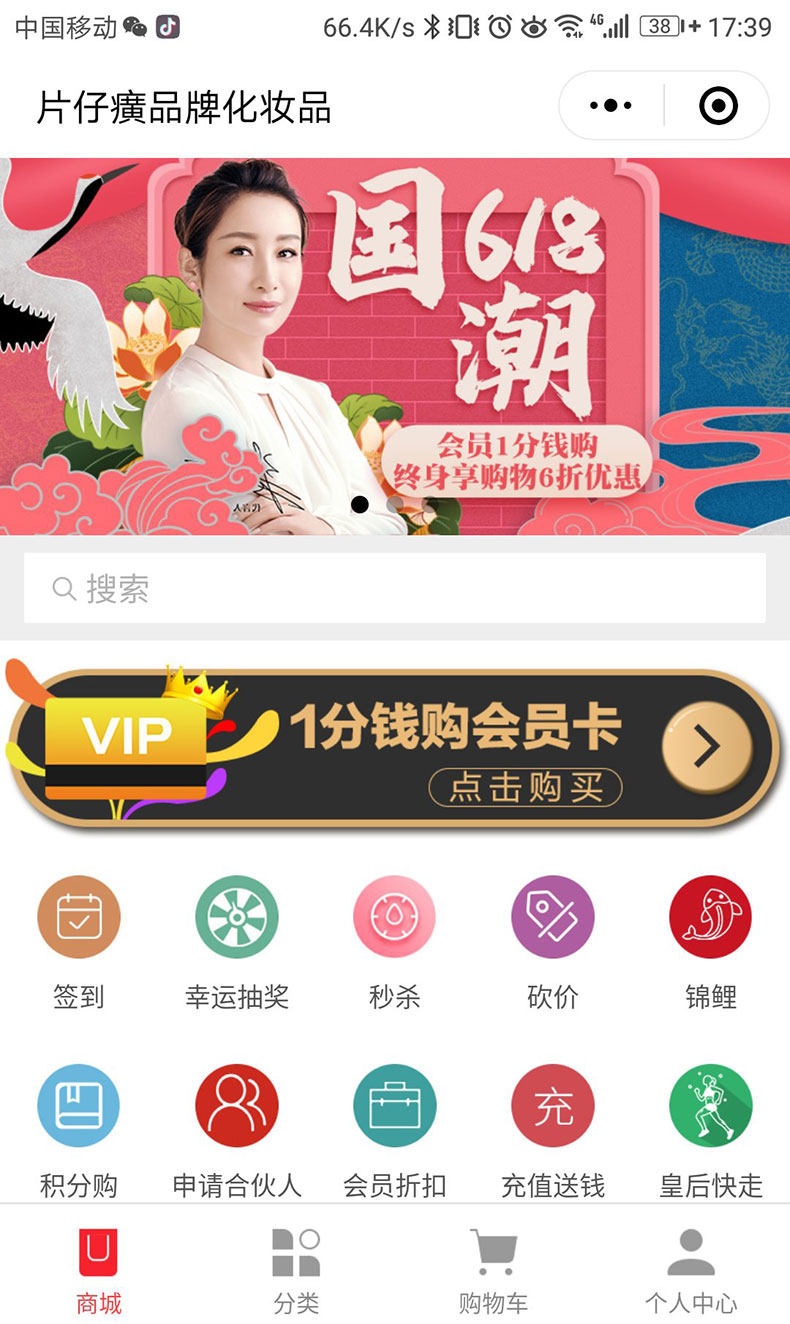Close the mini program via circle icon

[x=718, y=105]
